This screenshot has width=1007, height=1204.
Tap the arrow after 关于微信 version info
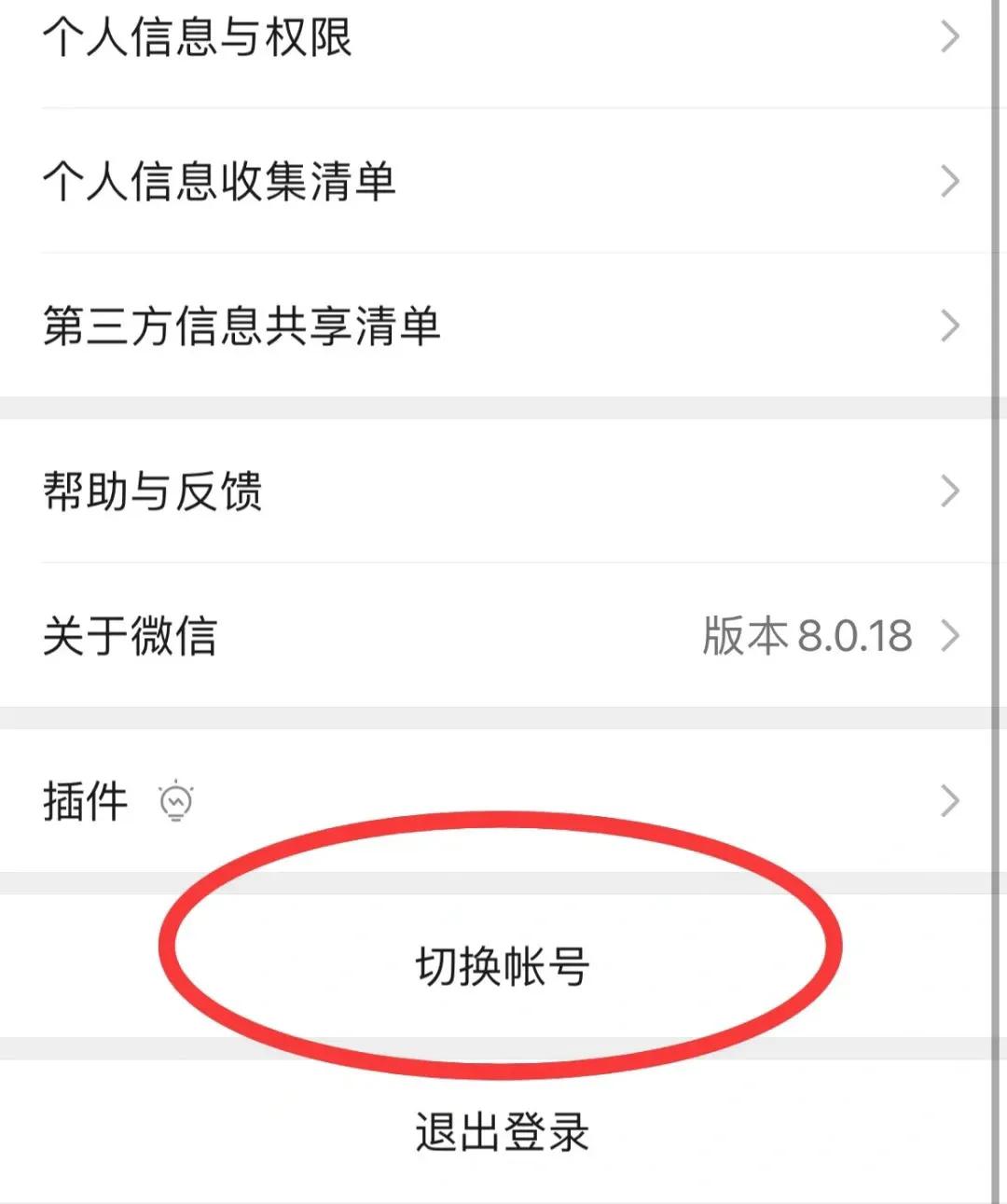tap(950, 633)
